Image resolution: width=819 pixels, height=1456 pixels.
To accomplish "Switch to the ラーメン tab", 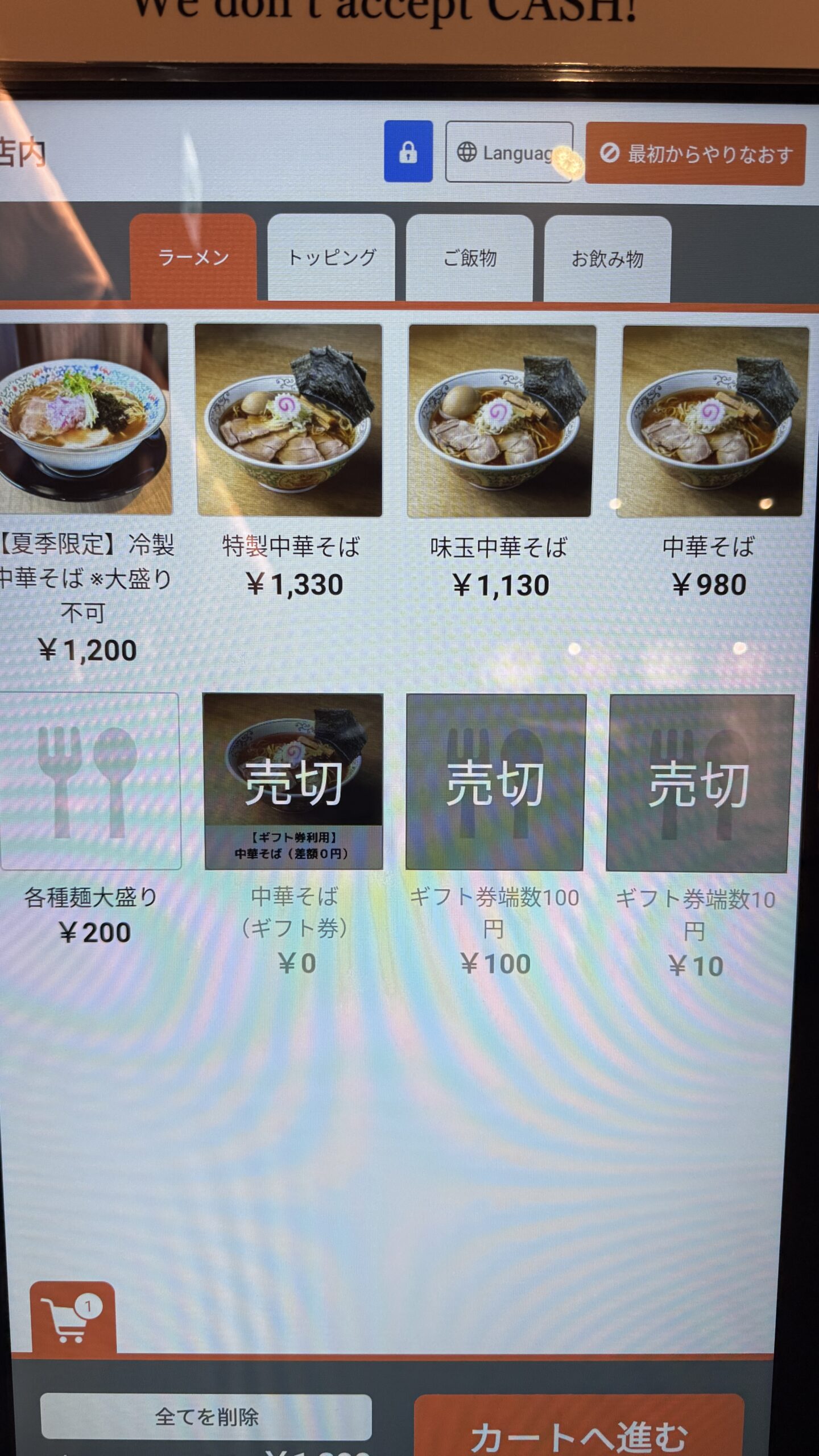I will click(193, 258).
